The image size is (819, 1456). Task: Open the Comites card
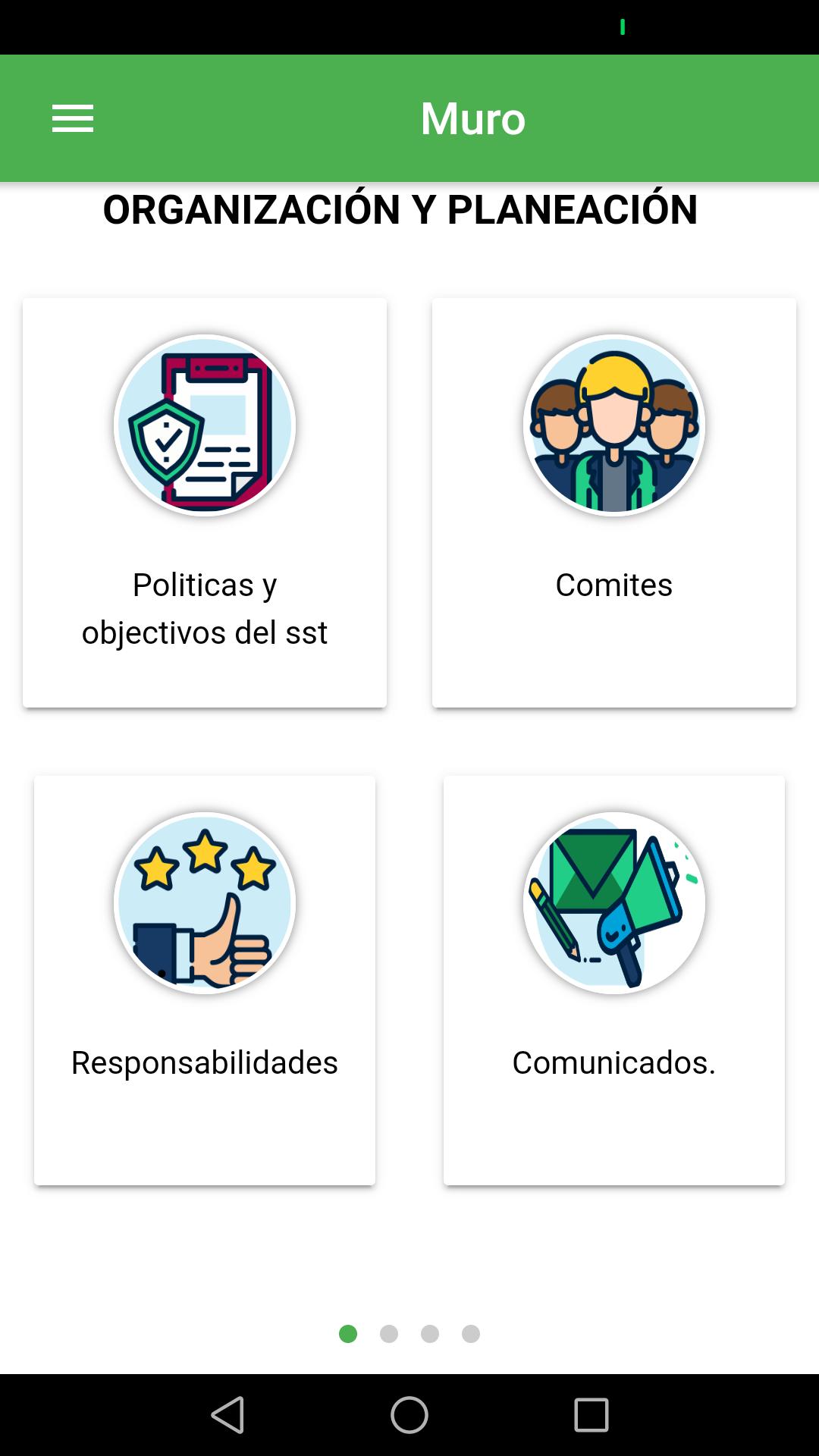click(x=614, y=503)
